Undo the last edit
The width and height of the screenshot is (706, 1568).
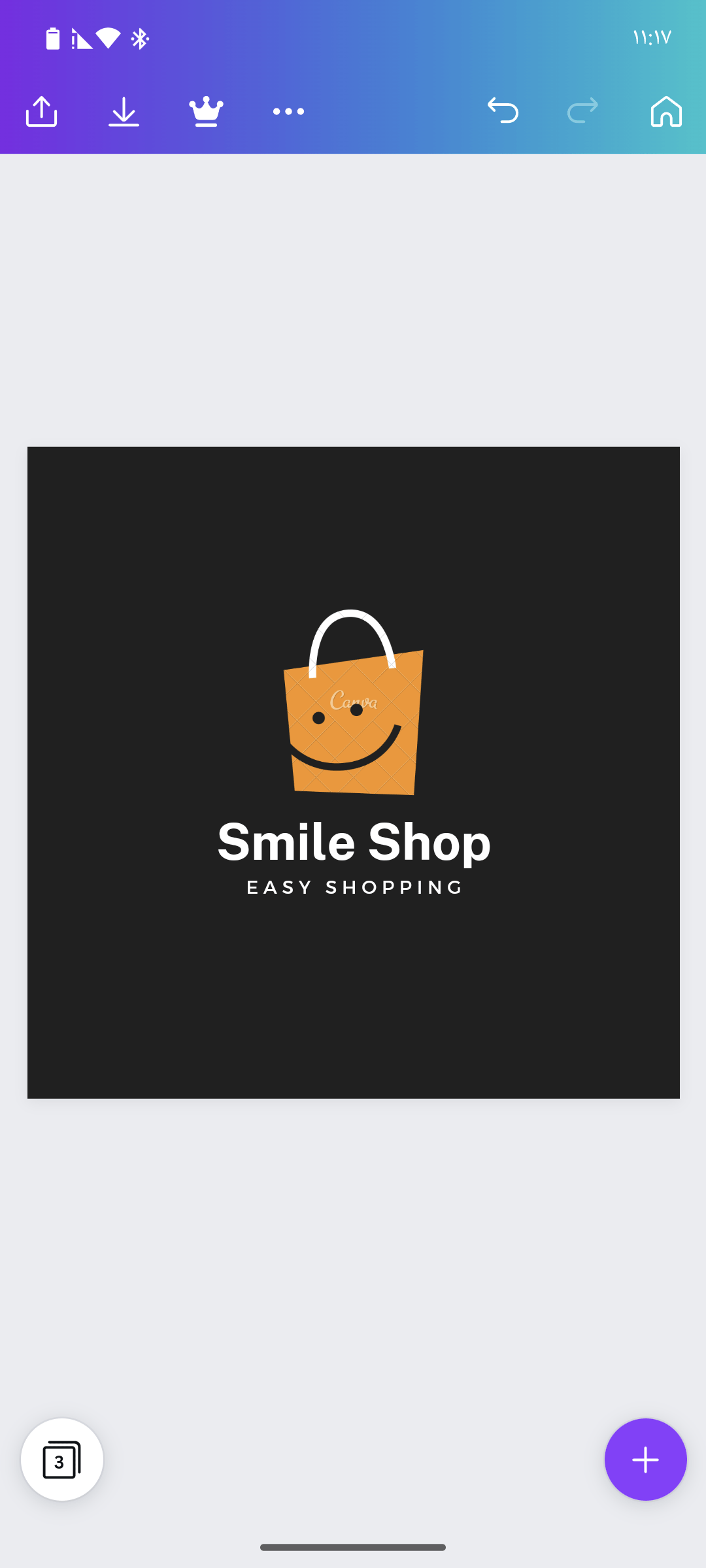(503, 110)
